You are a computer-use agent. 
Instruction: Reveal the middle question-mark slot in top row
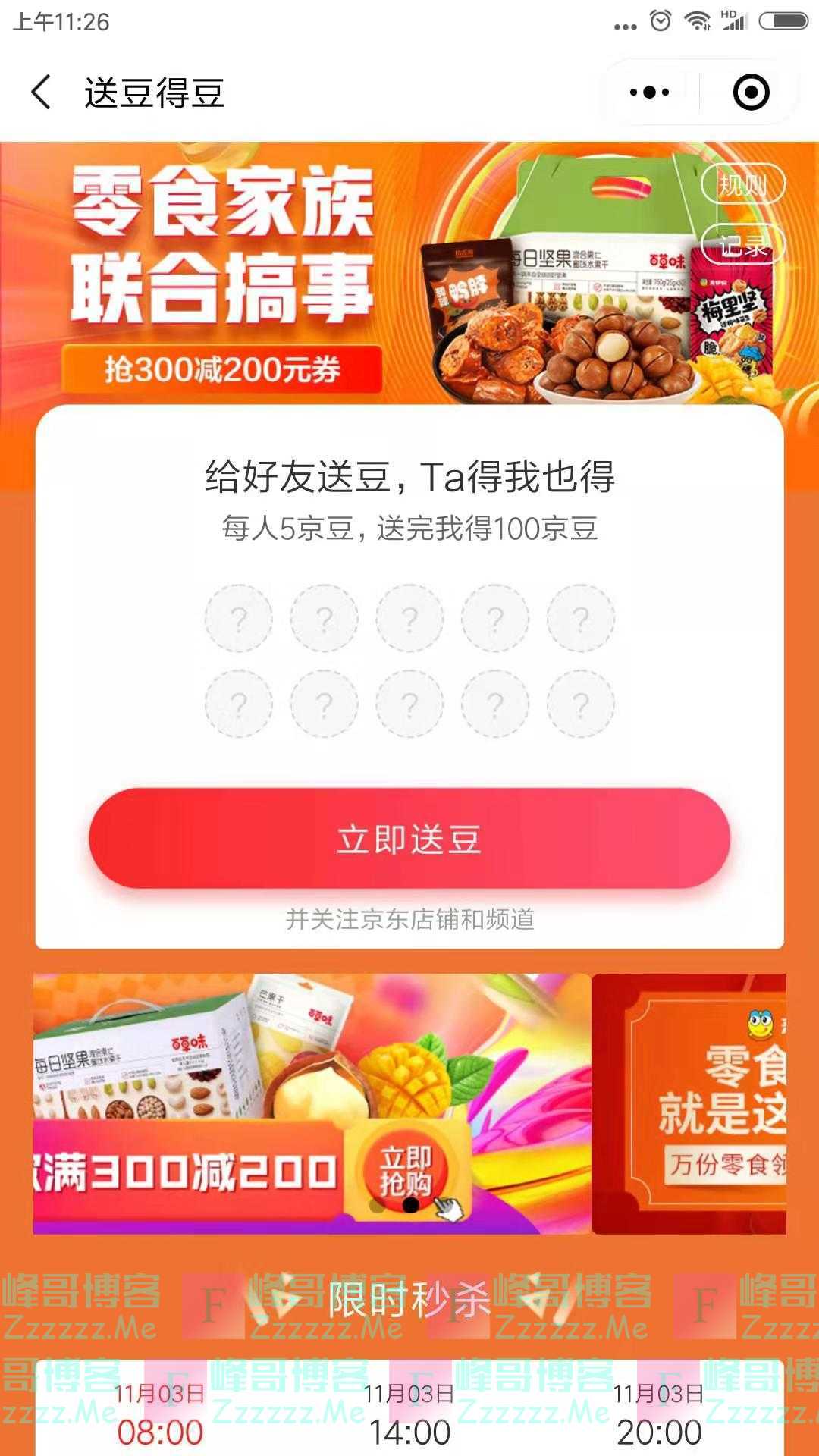409,618
